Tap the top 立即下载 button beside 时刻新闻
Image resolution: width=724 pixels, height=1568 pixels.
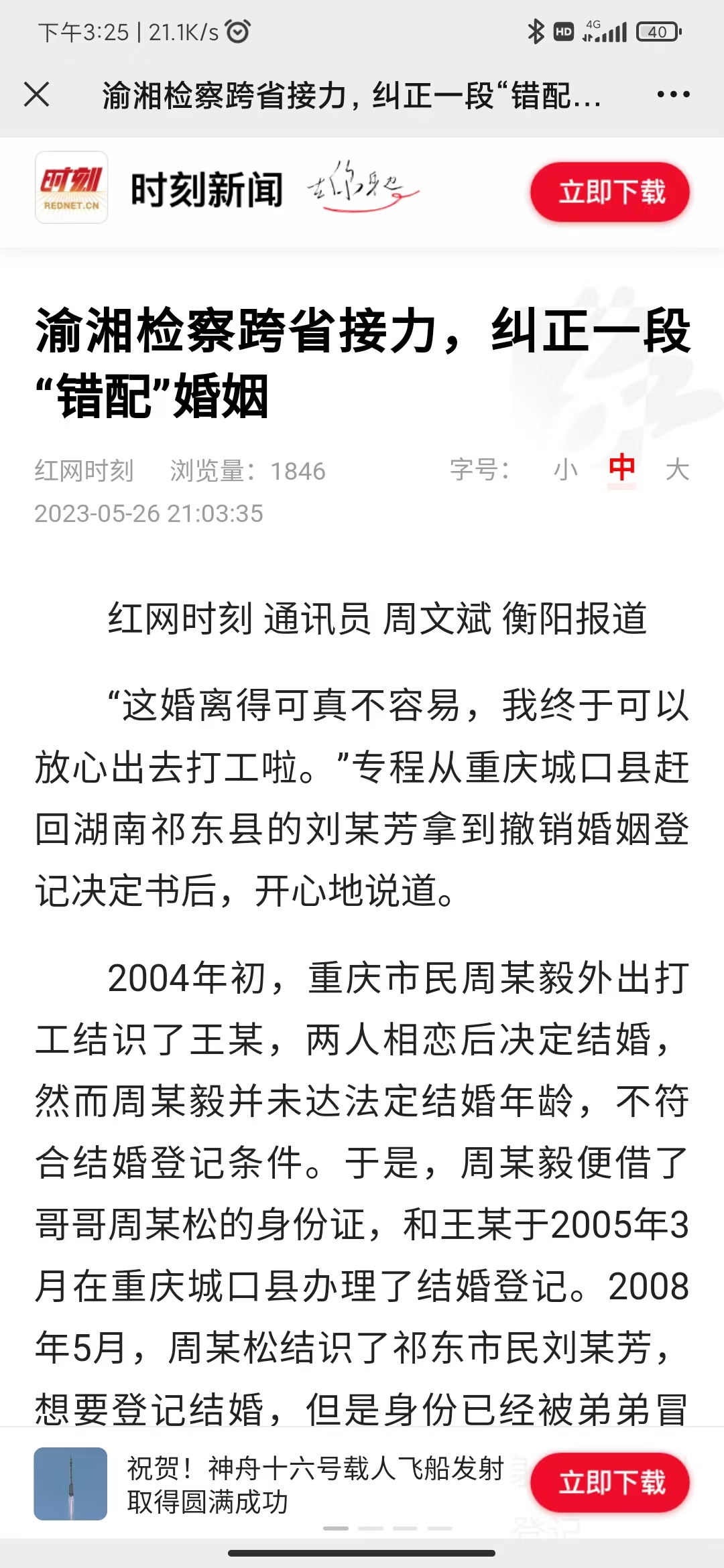point(610,192)
